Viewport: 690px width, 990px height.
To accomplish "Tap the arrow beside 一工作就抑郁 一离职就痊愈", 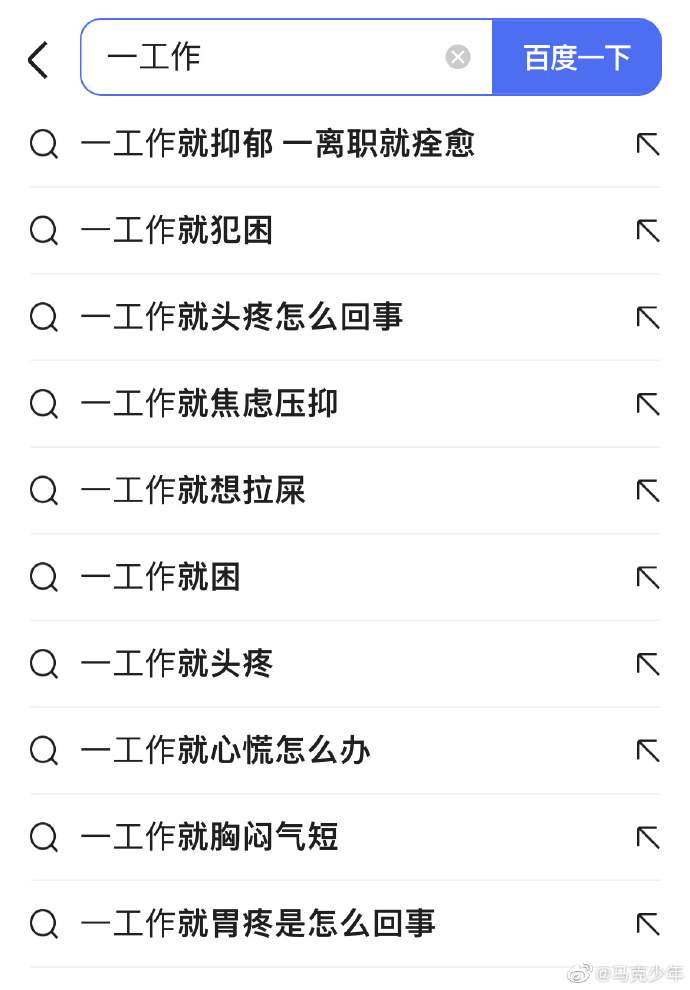I will point(648,144).
